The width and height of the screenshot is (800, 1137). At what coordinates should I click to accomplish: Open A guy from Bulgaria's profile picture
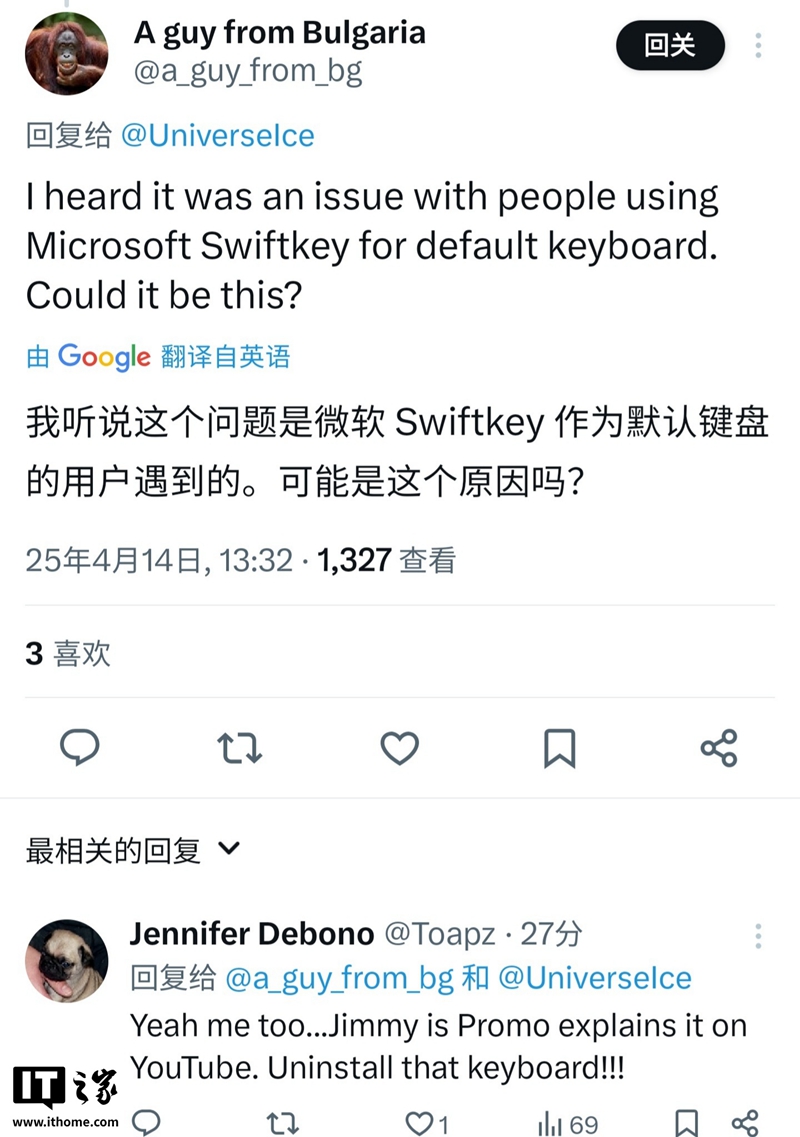67,53
